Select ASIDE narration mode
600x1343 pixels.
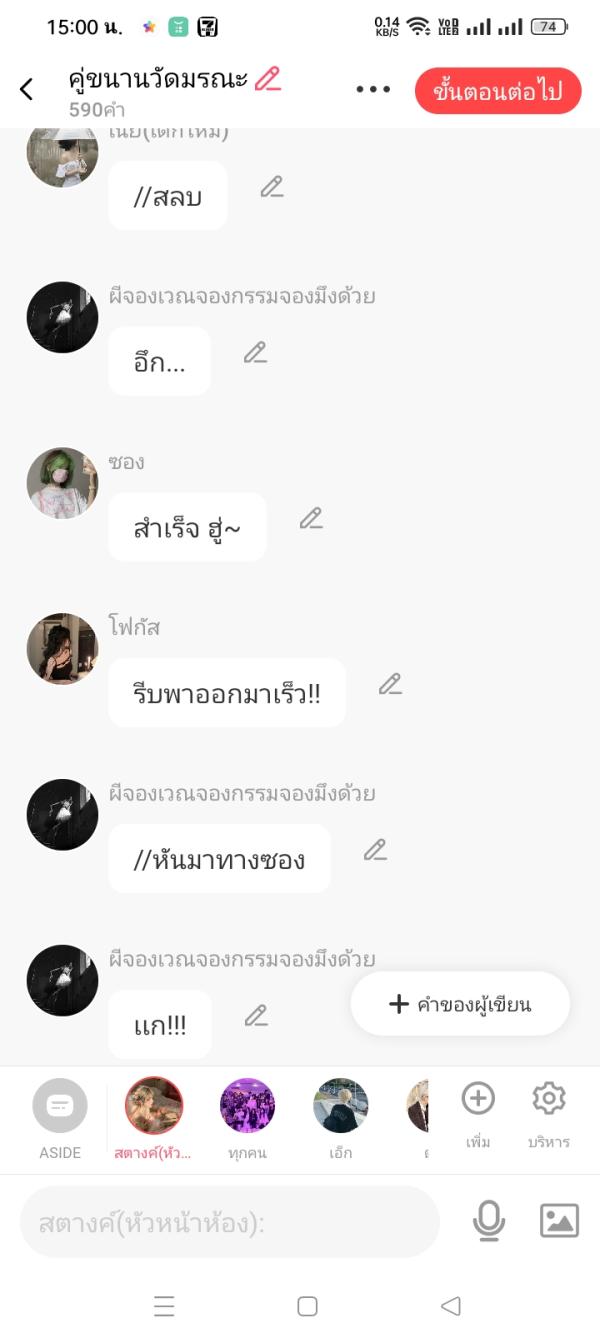coord(60,1117)
